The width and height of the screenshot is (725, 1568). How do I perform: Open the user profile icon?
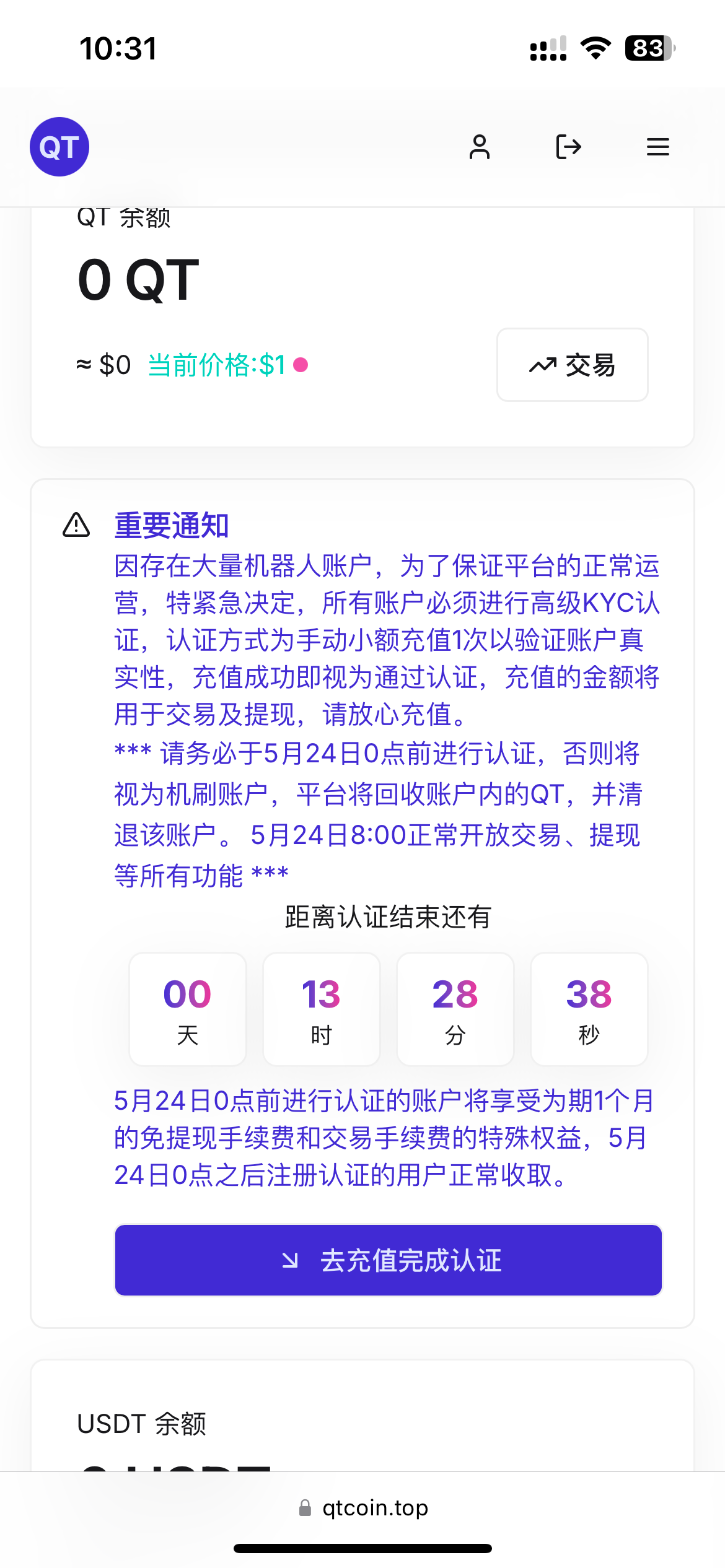tap(479, 147)
